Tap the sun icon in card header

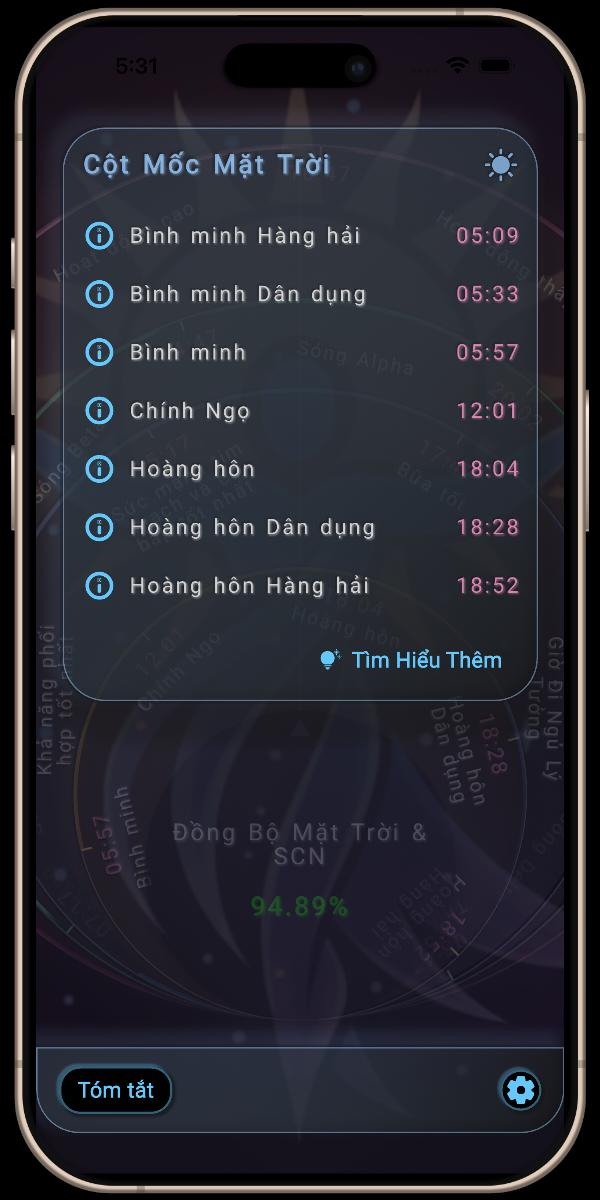[501, 165]
